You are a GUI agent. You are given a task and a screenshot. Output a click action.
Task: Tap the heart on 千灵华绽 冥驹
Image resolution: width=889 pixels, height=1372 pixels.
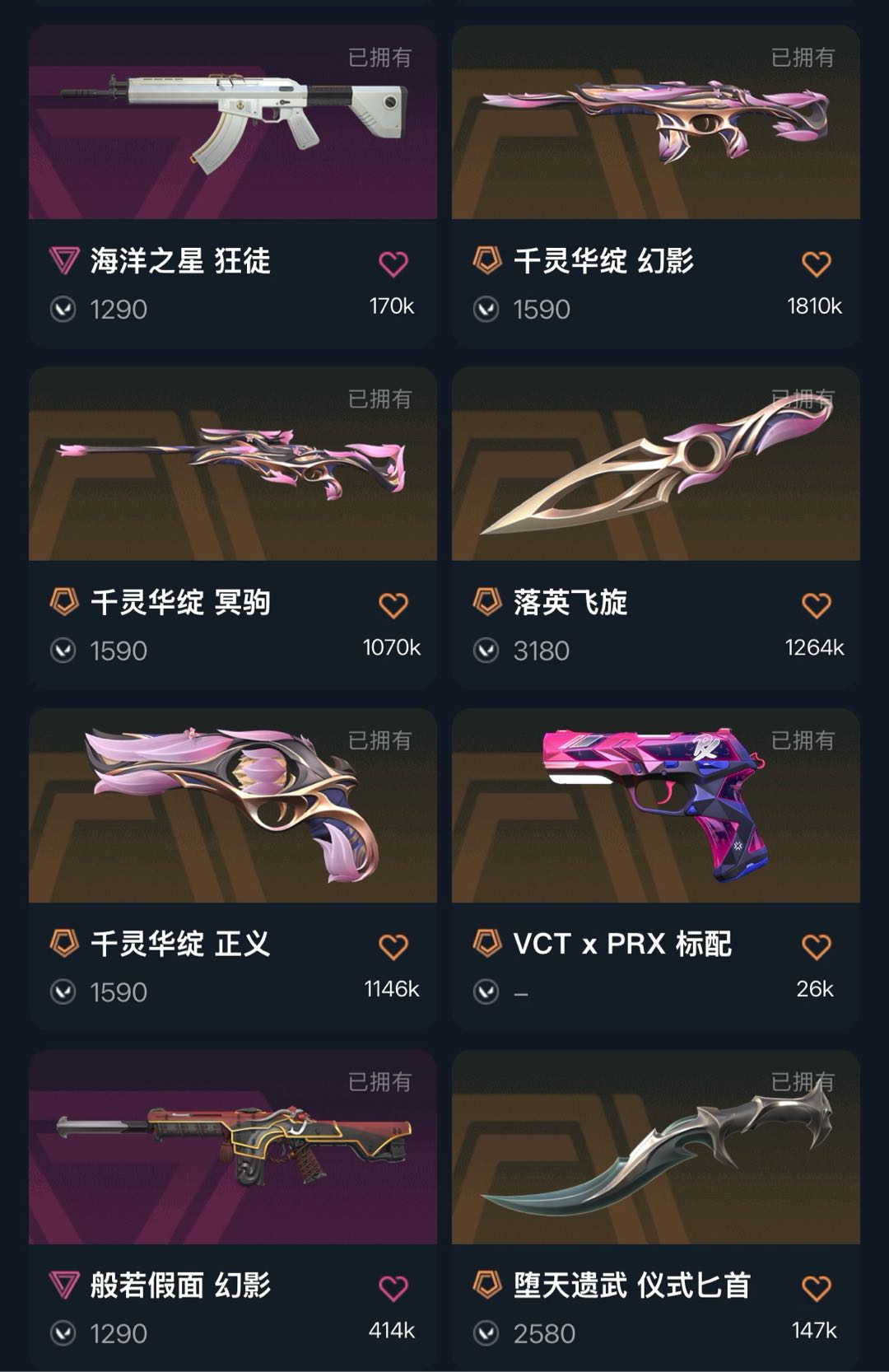click(393, 605)
